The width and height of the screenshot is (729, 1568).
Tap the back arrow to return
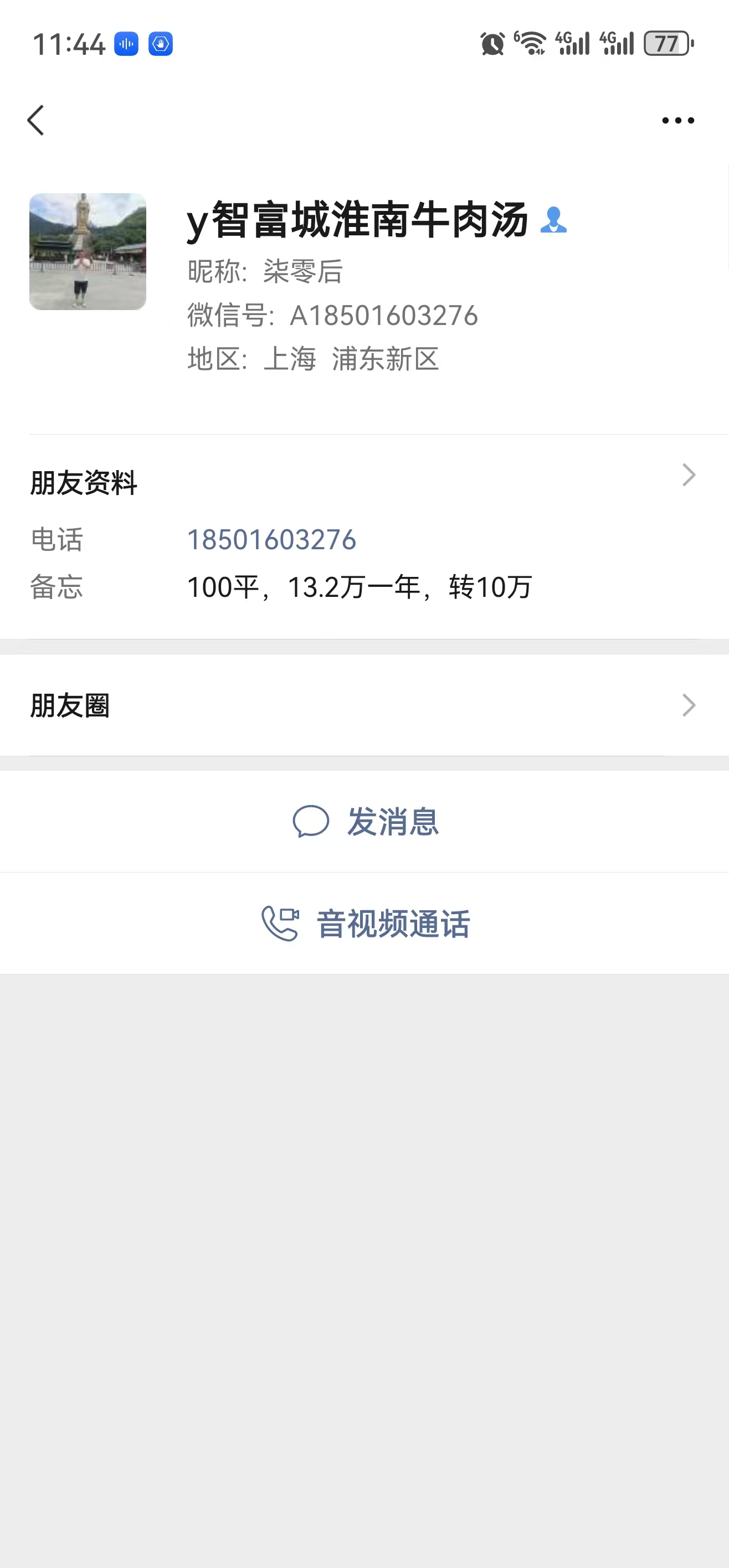coord(36,120)
